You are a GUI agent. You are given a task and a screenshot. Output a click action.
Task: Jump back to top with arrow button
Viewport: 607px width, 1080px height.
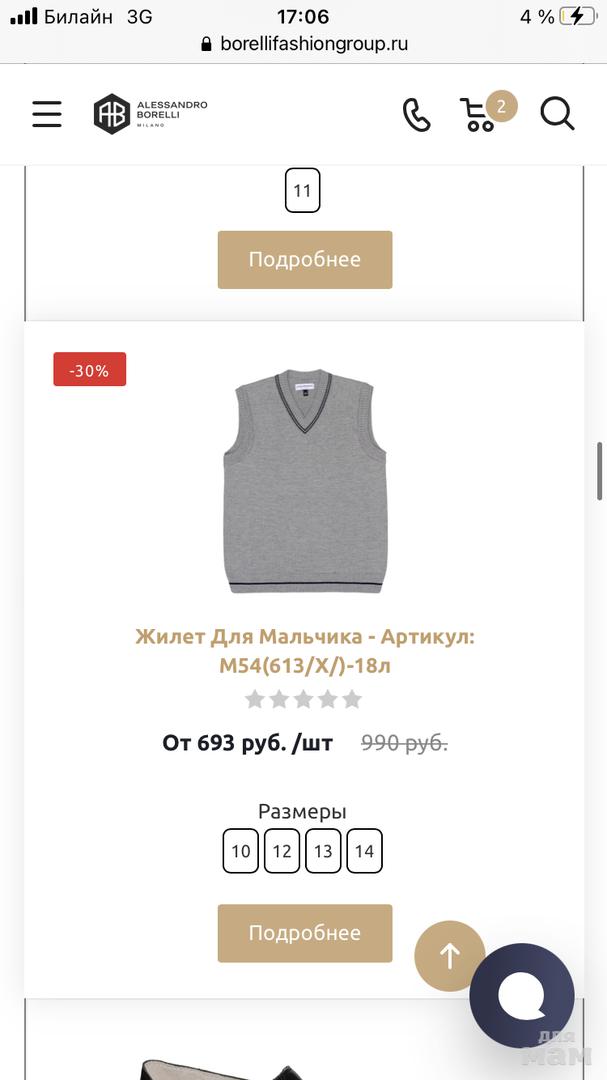tap(449, 956)
